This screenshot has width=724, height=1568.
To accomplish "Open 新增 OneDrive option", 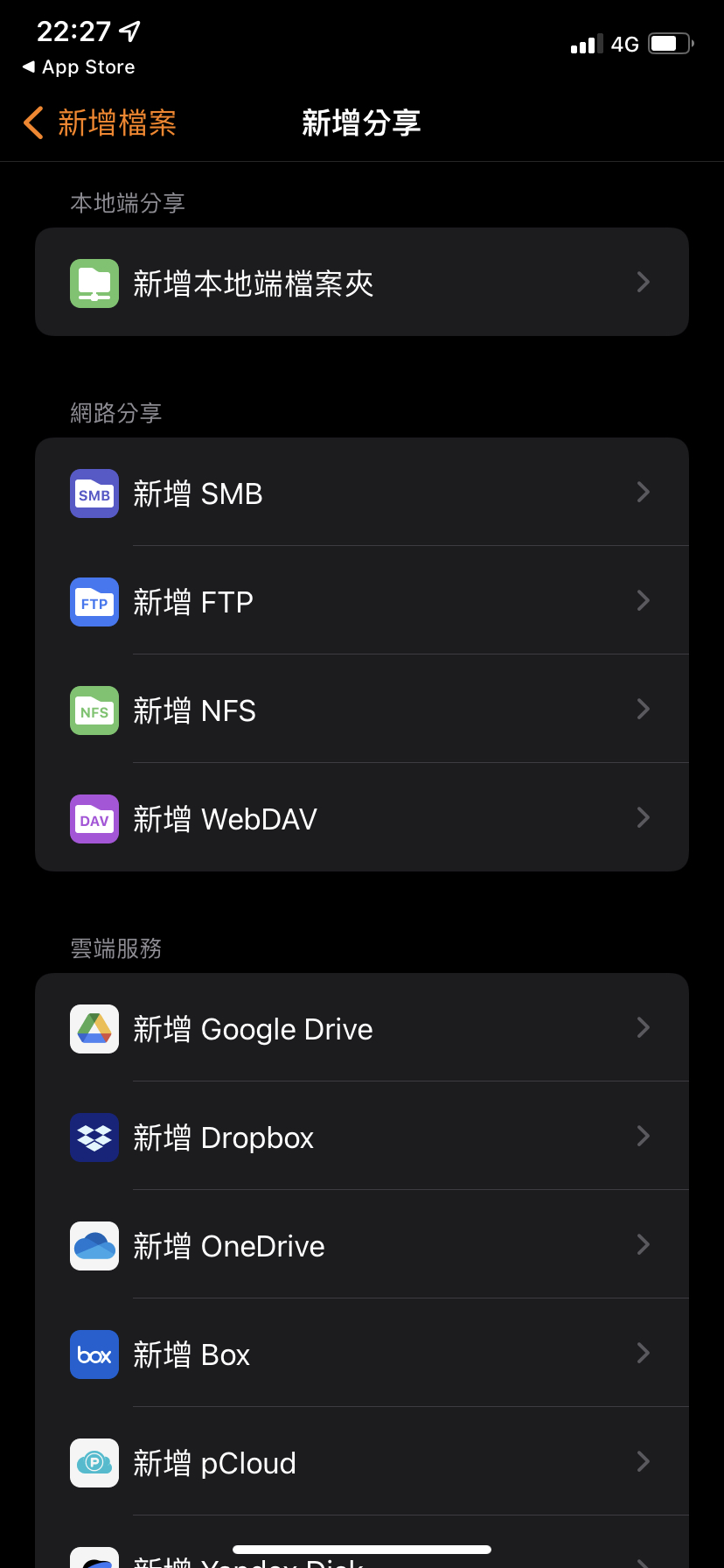I will (362, 1244).
